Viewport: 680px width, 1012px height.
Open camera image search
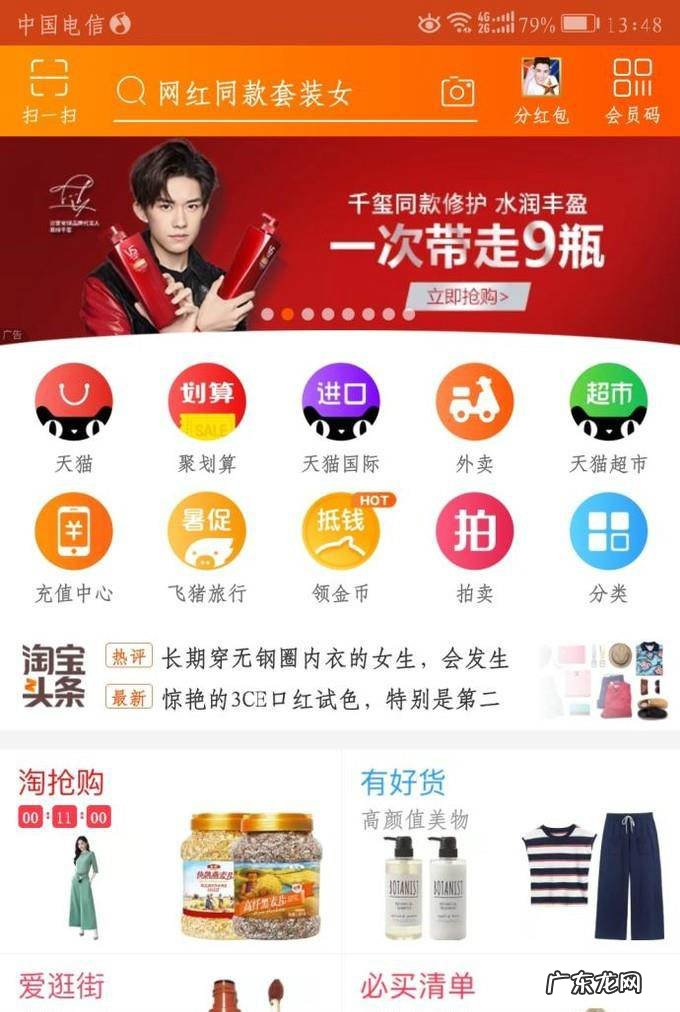pos(457,92)
